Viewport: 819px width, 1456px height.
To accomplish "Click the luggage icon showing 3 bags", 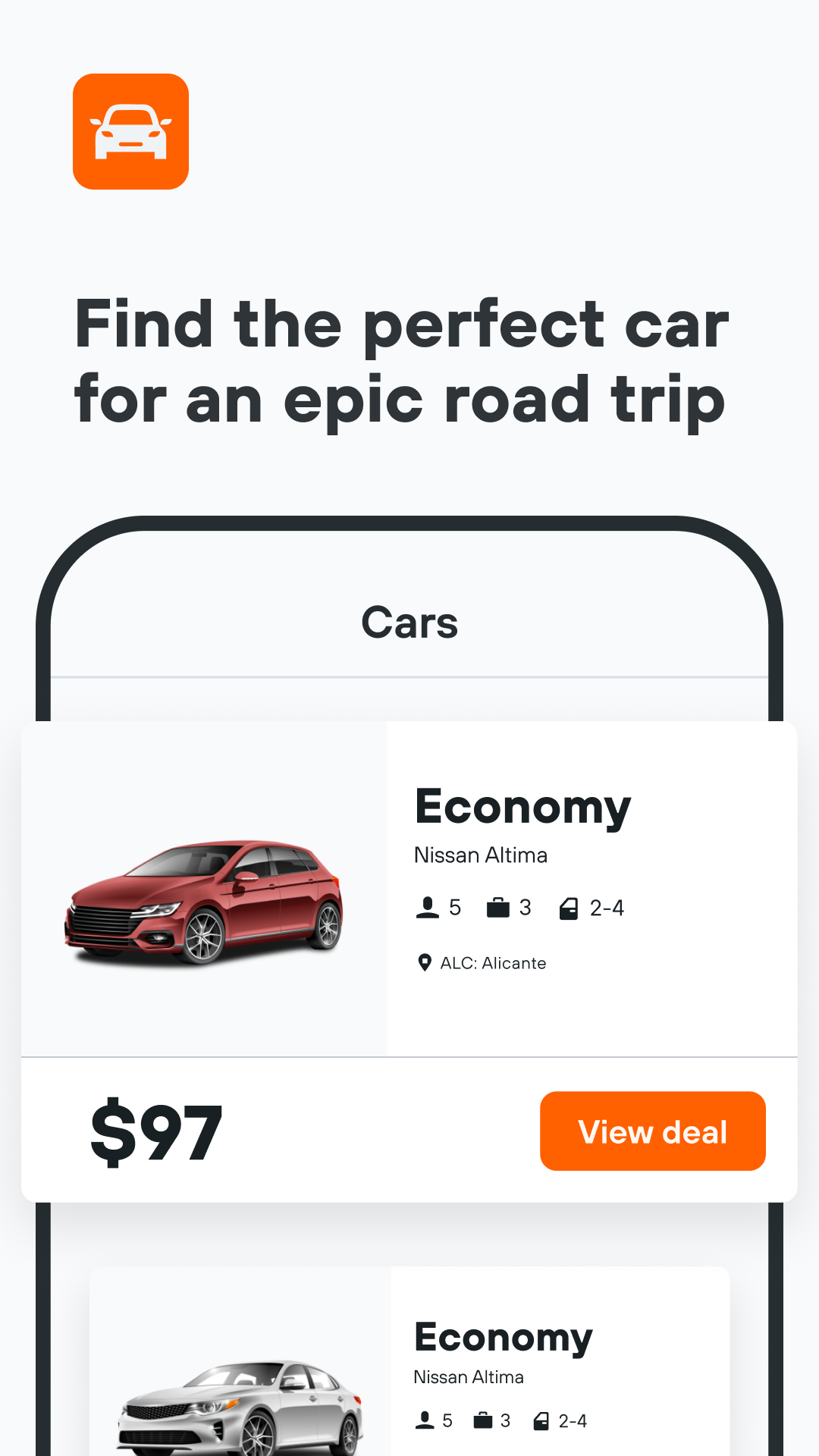I will [497, 907].
